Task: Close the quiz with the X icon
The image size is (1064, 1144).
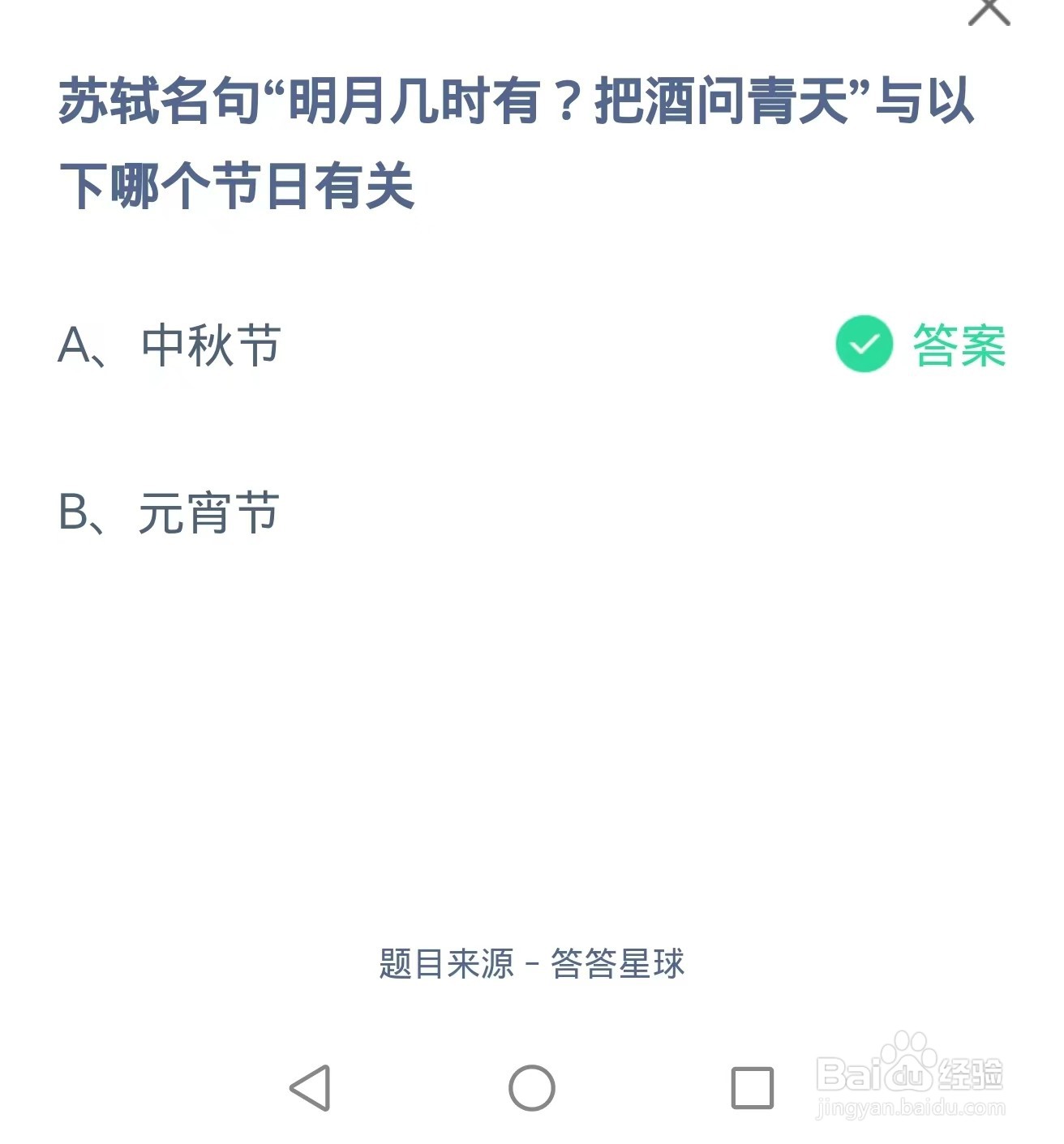Action: point(989,11)
